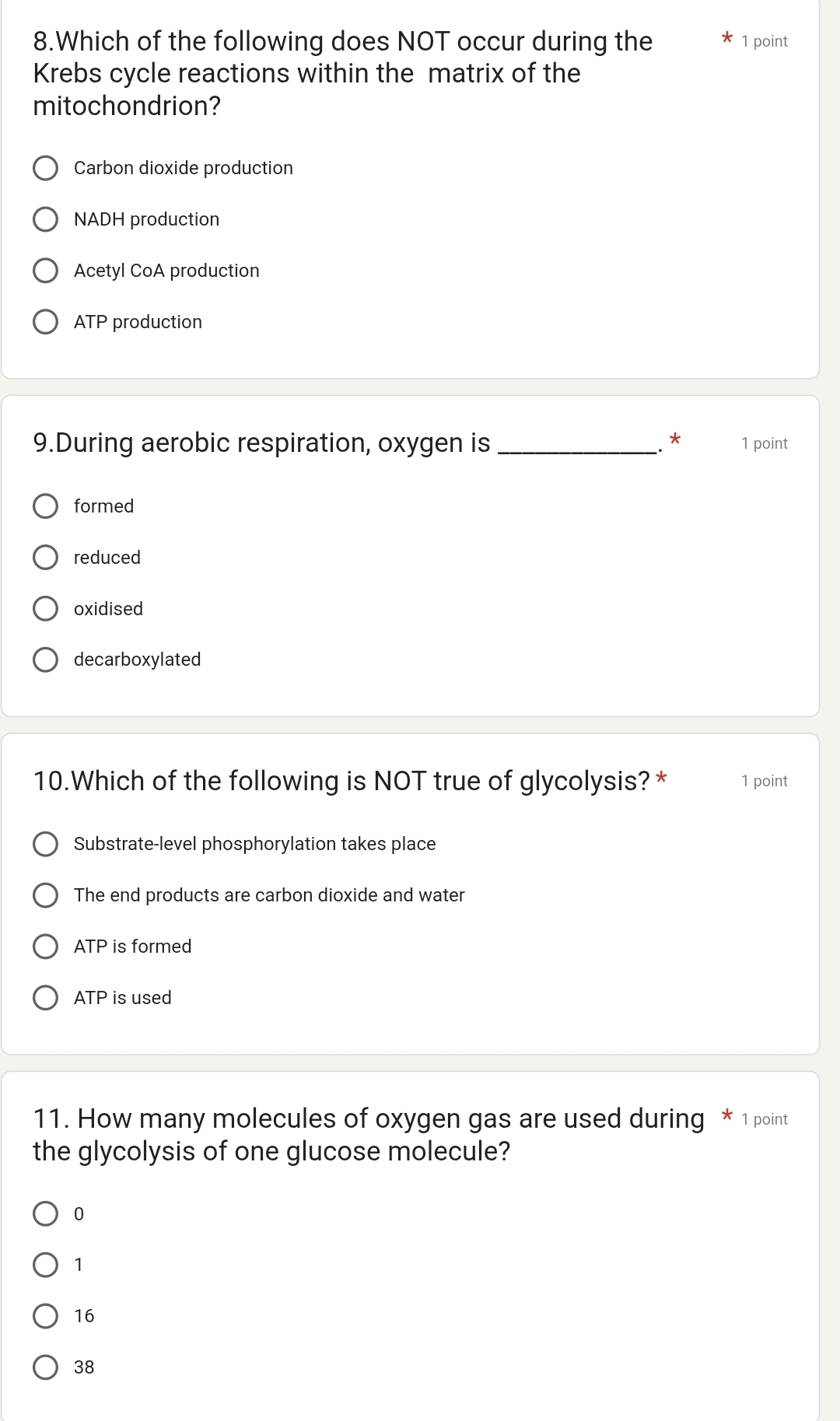Image resolution: width=840 pixels, height=1421 pixels.
Task: Choose Acetyl CoA production answer
Action: click(46, 270)
